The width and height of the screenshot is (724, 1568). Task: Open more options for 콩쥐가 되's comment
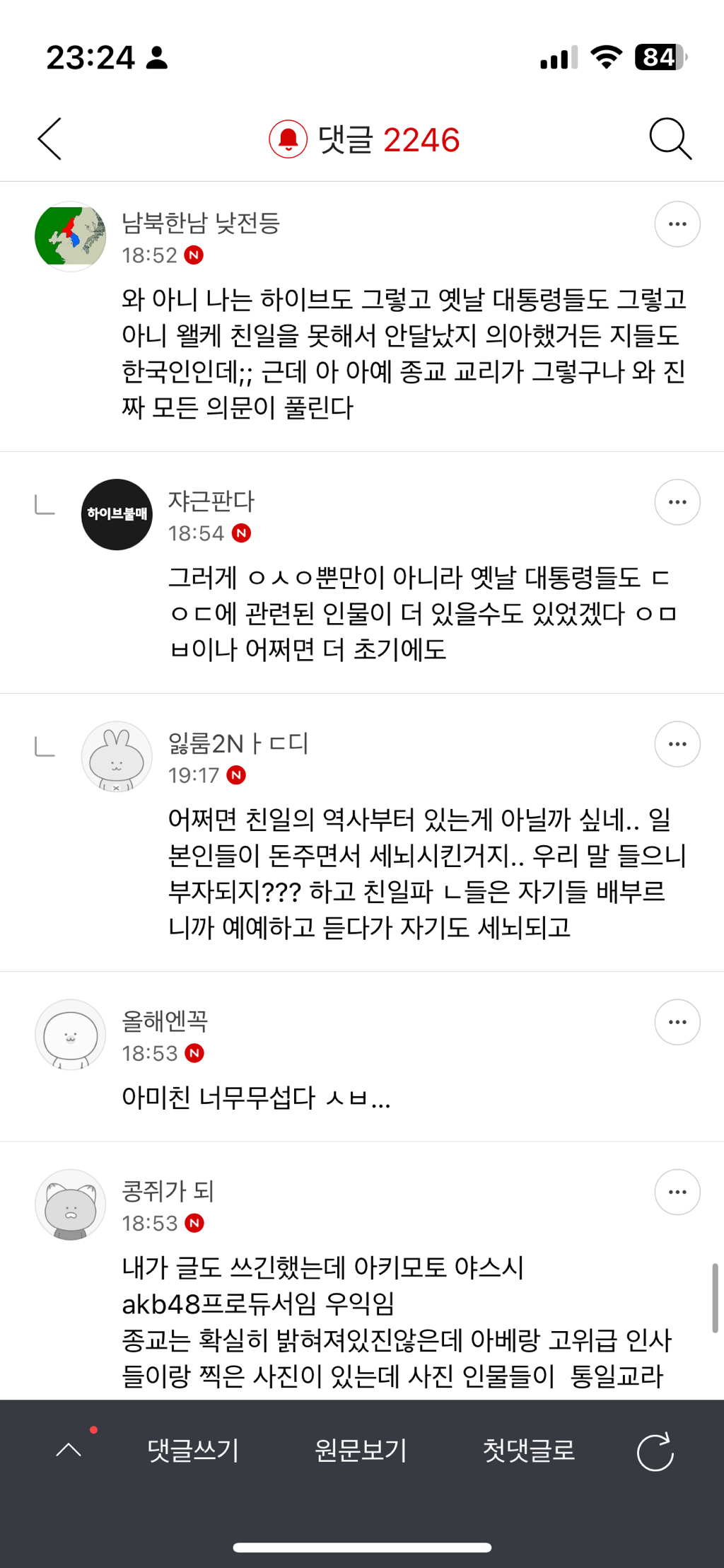click(x=677, y=1192)
